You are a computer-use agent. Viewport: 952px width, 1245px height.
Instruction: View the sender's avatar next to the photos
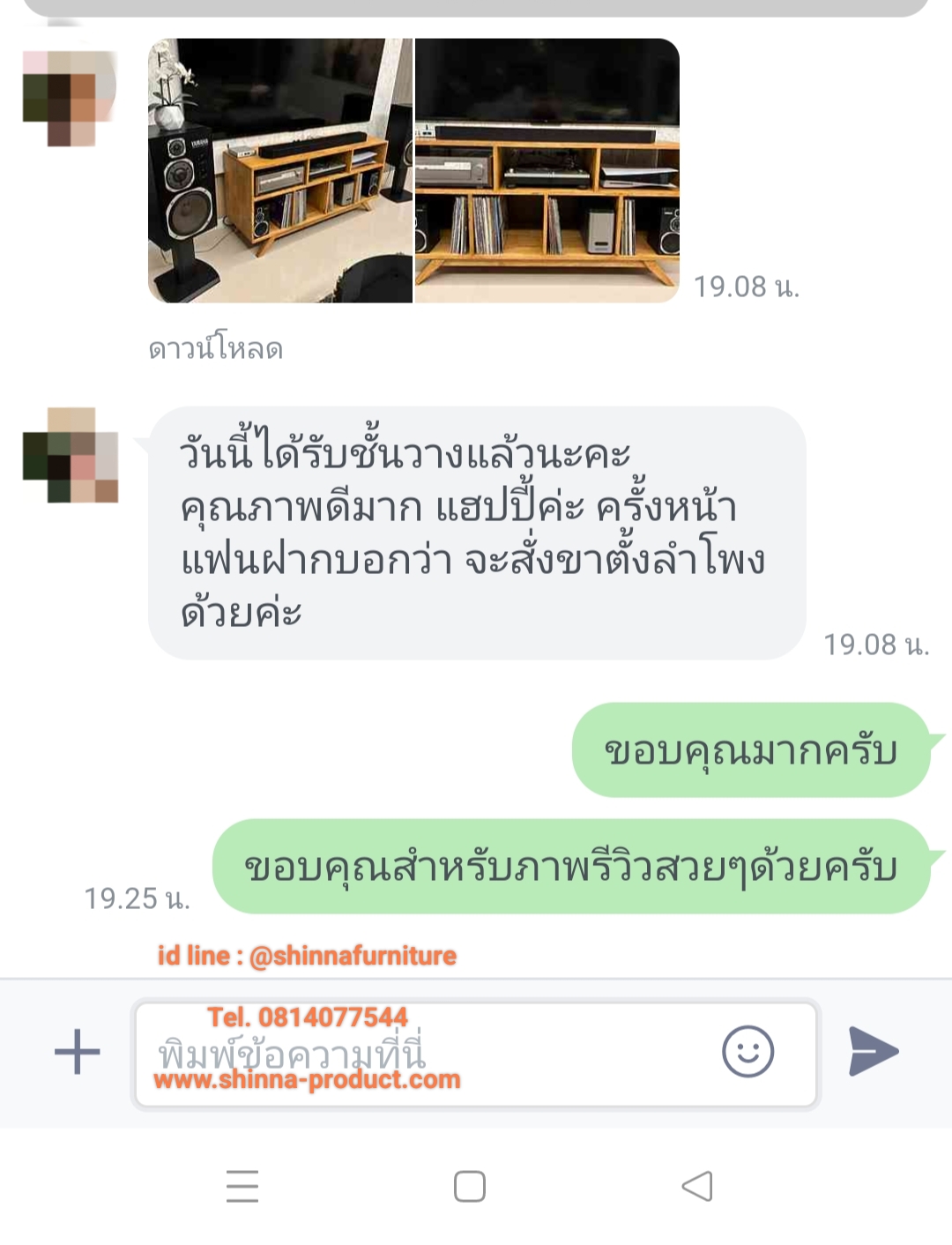[70, 97]
